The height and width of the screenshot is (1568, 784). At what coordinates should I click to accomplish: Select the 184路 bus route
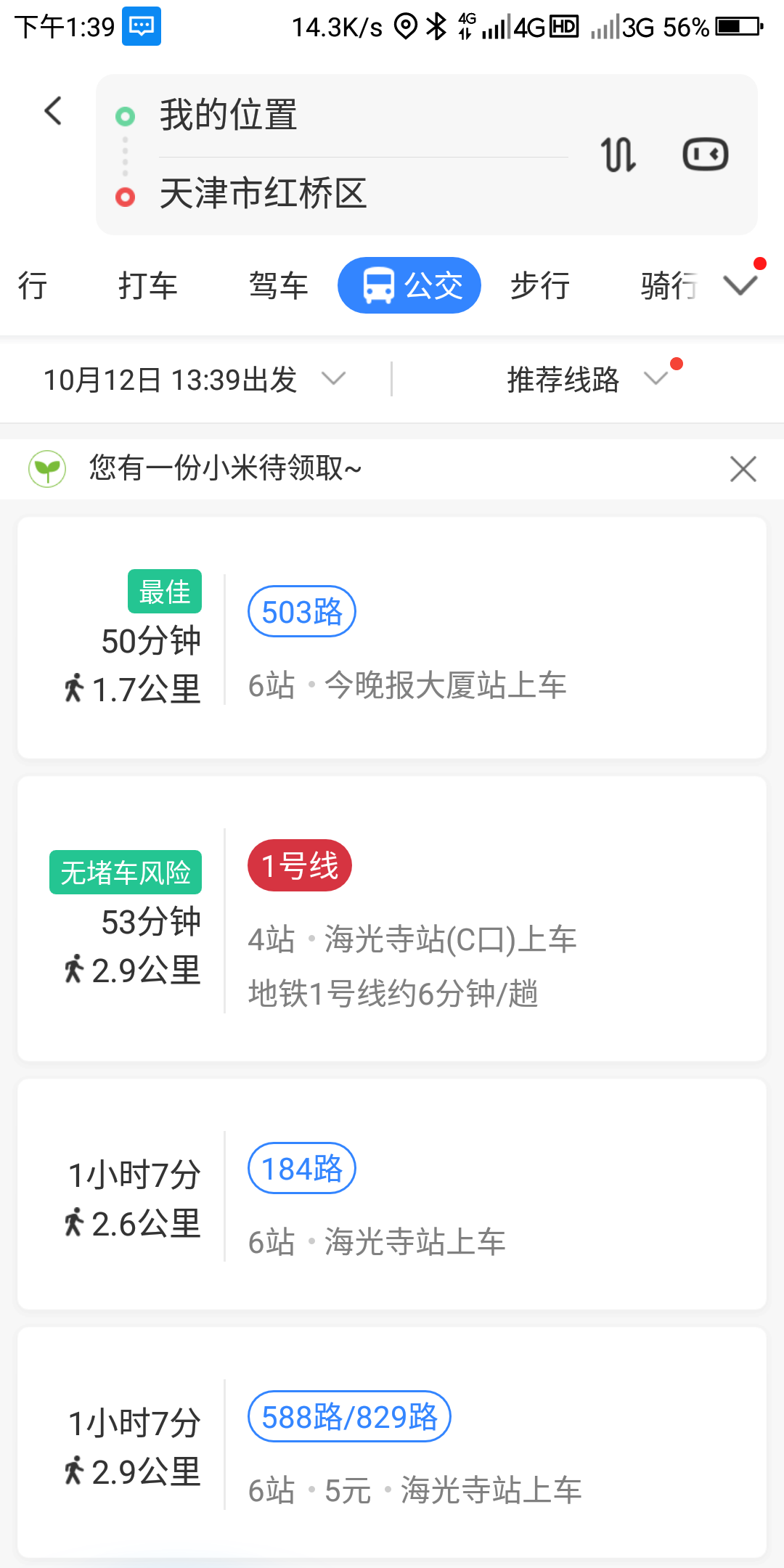point(392,1194)
